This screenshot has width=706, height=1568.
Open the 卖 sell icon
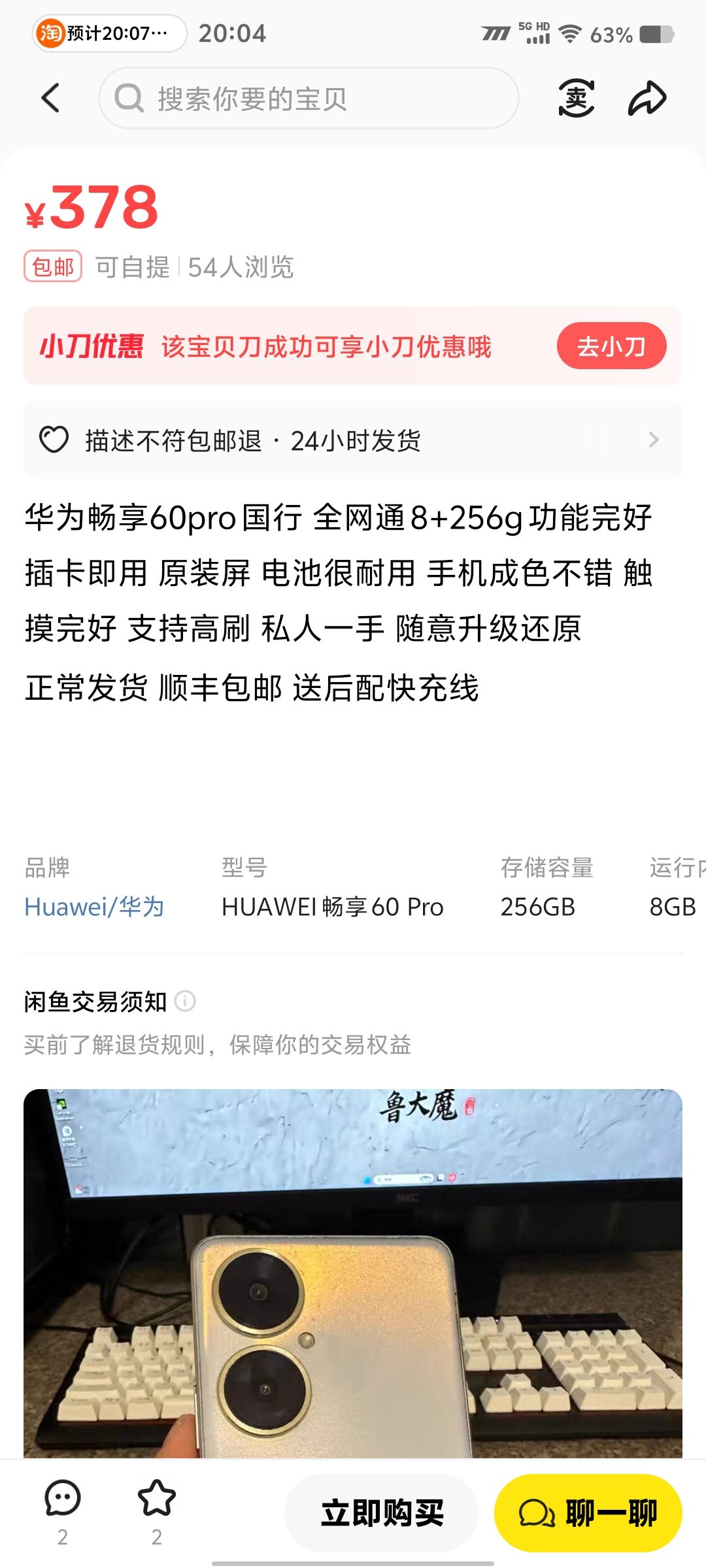(576, 99)
